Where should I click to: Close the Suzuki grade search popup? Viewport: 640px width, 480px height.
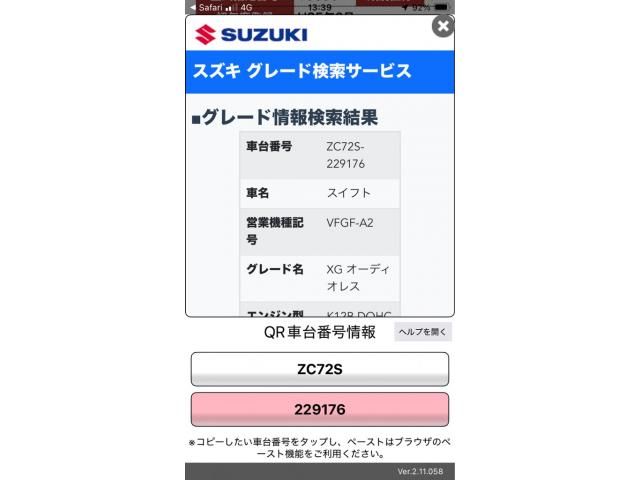tap(442, 26)
